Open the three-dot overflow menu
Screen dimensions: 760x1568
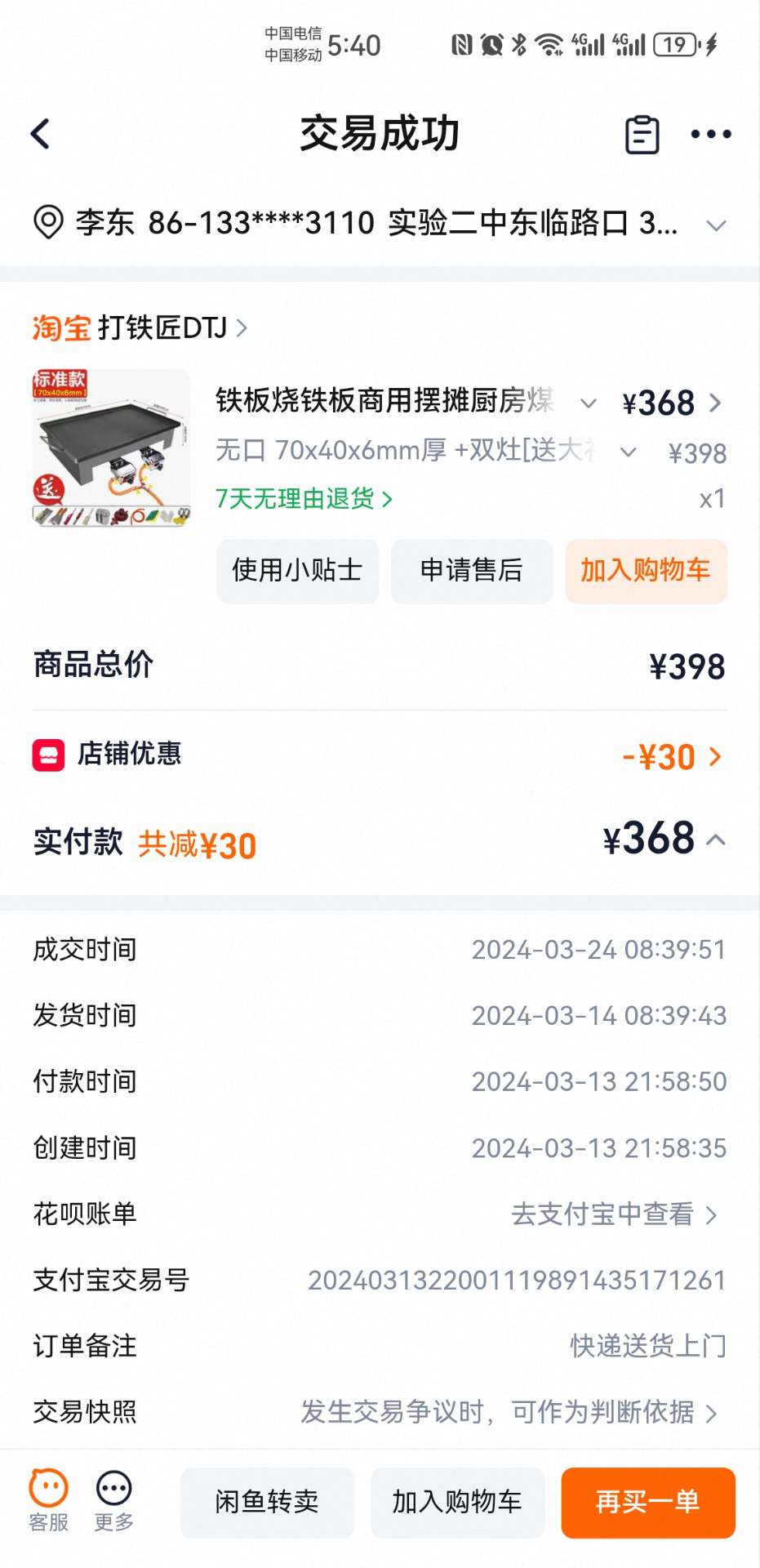coord(711,134)
